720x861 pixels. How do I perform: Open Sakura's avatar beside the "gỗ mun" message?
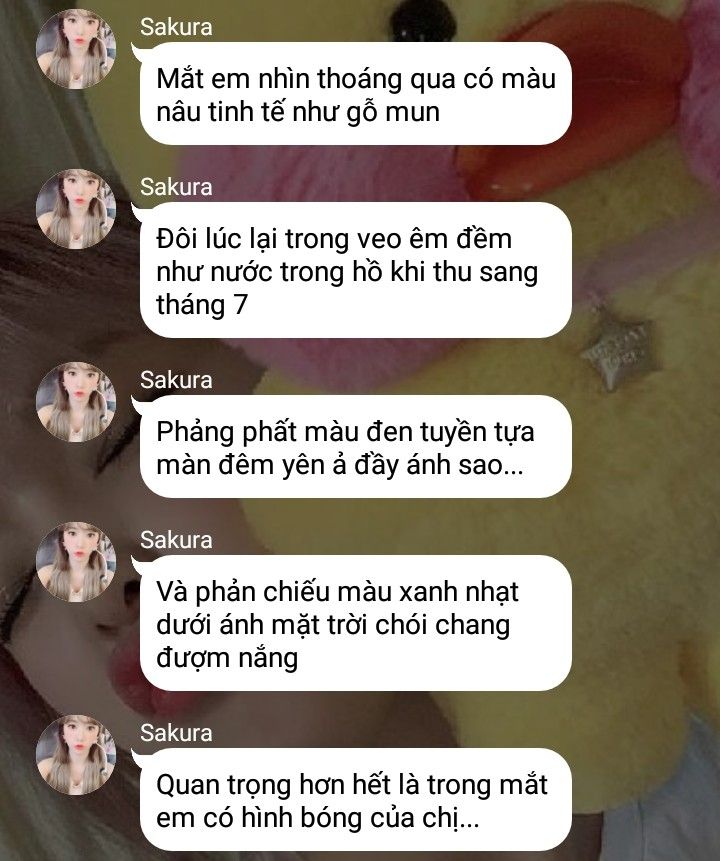[x=76, y=49]
